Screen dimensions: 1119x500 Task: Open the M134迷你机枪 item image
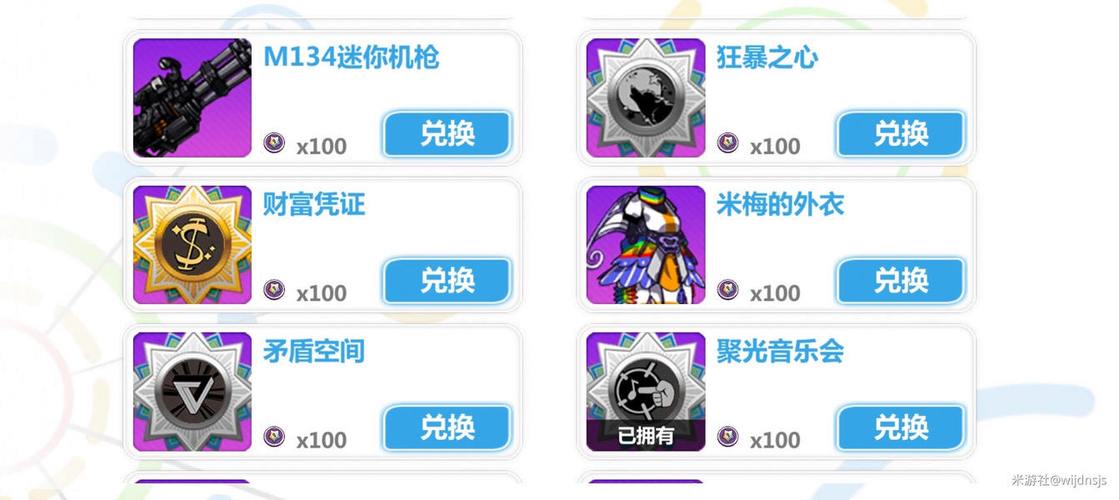[192, 98]
